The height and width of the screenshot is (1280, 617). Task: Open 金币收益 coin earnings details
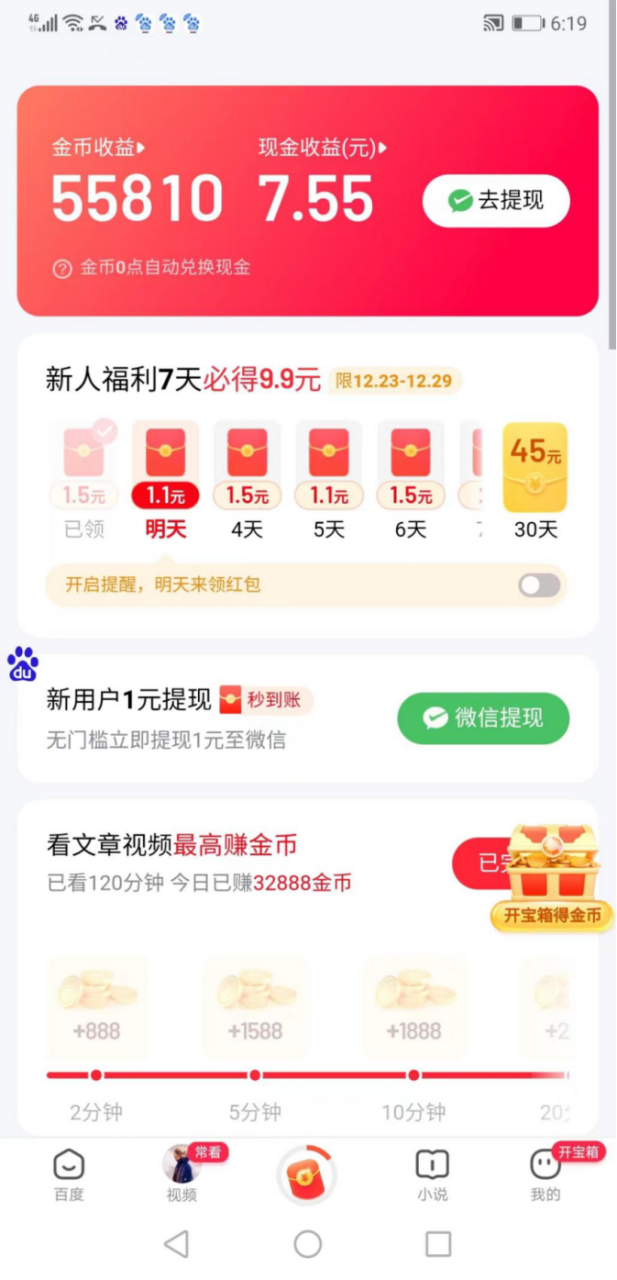[x=98, y=148]
